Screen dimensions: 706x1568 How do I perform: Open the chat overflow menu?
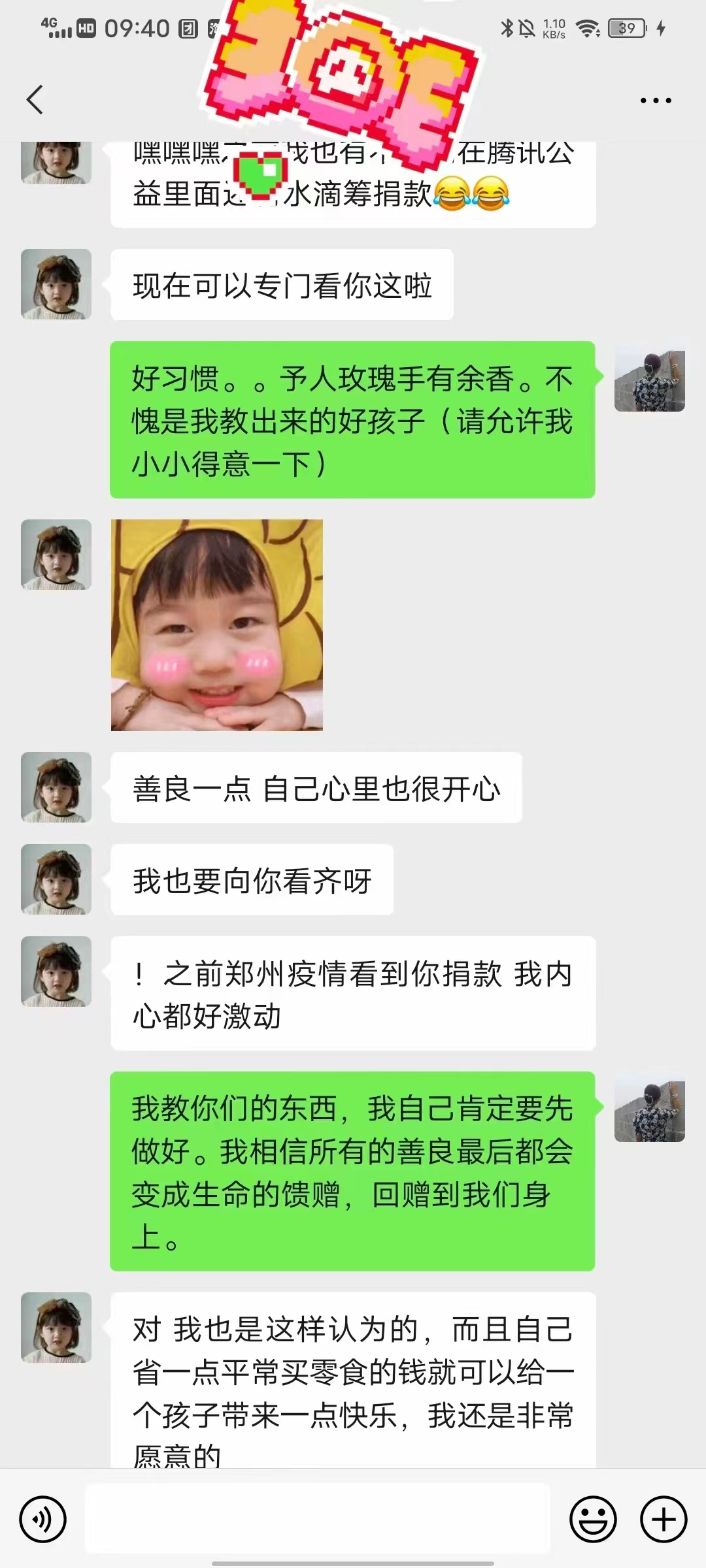656,101
